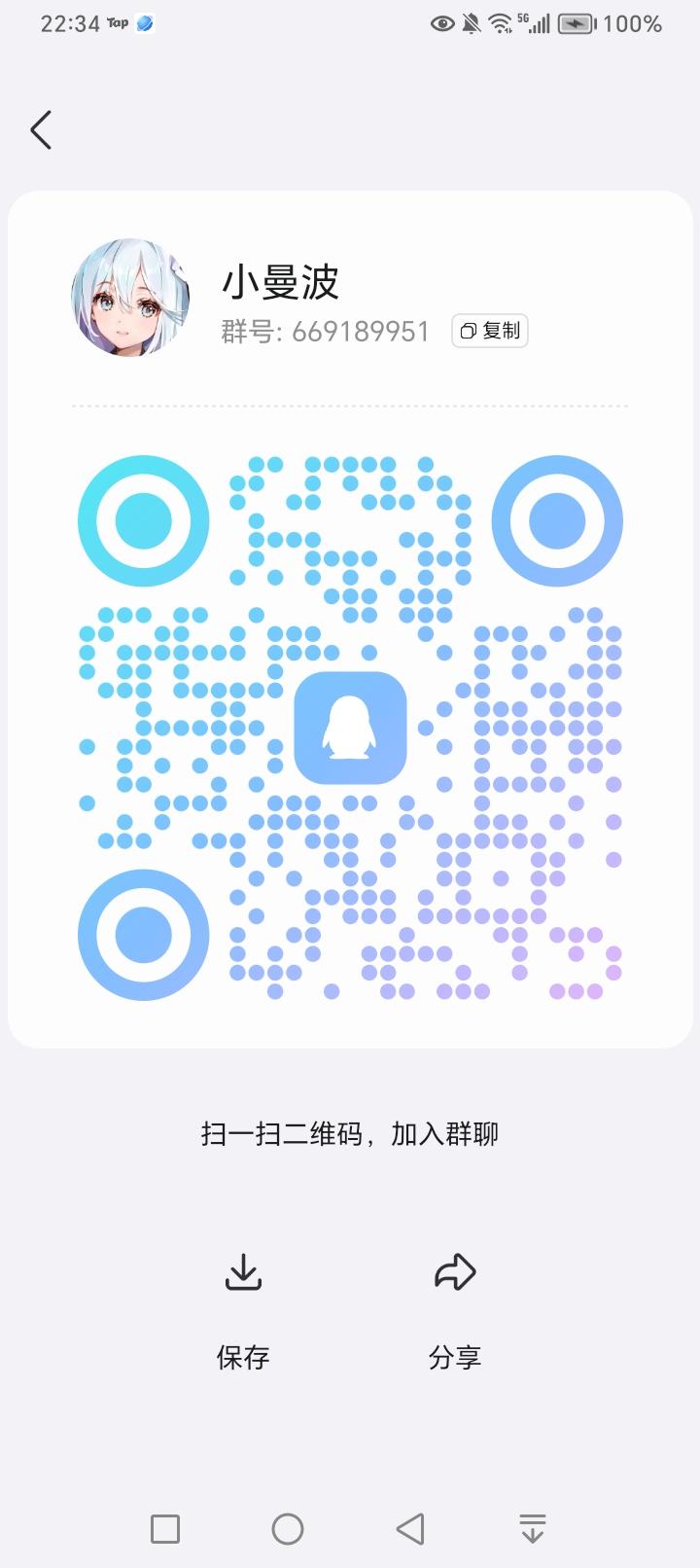Tap the muted notification bell status icon
This screenshot has width=700, height=1568.
470,23
